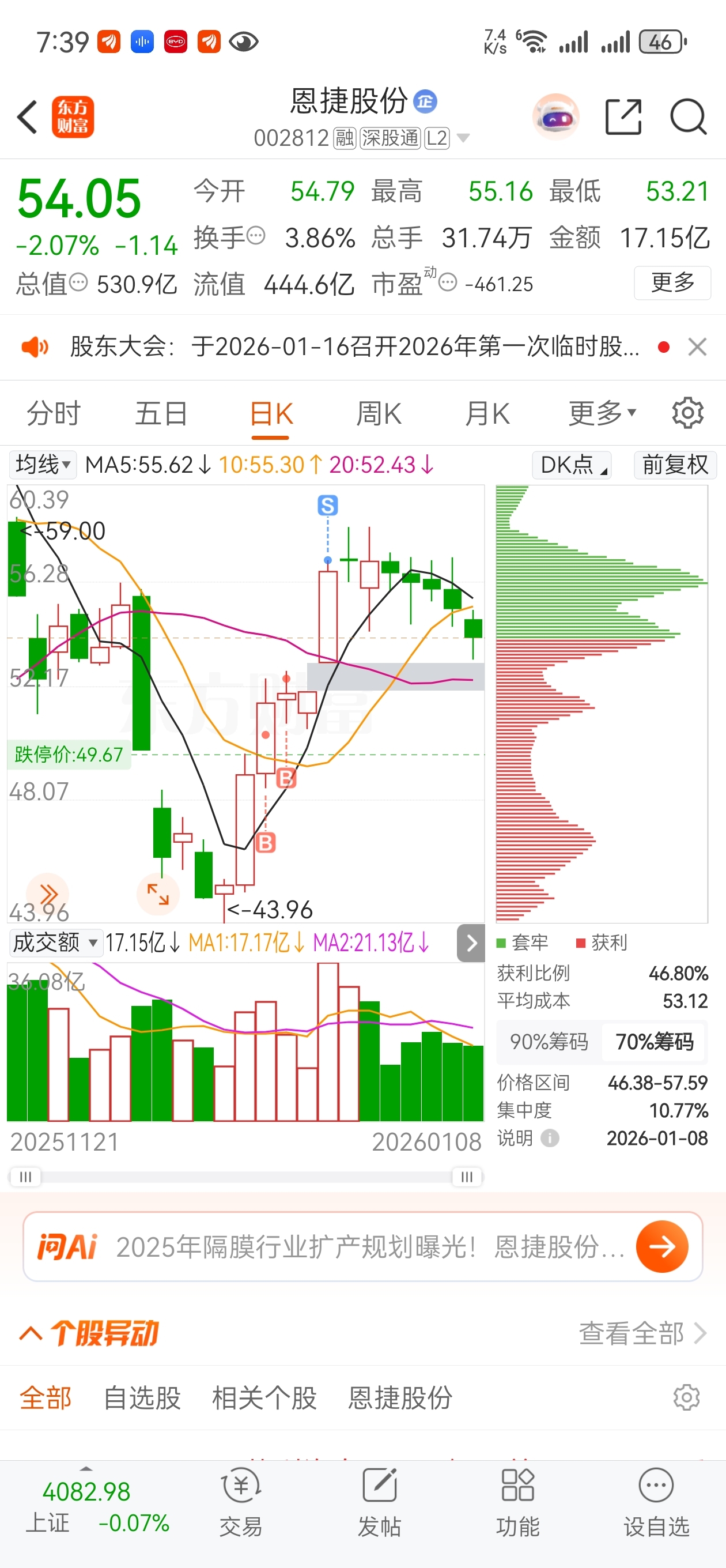Select the 月K chart tab
726x1568 pixels.
tap(487, 414)
